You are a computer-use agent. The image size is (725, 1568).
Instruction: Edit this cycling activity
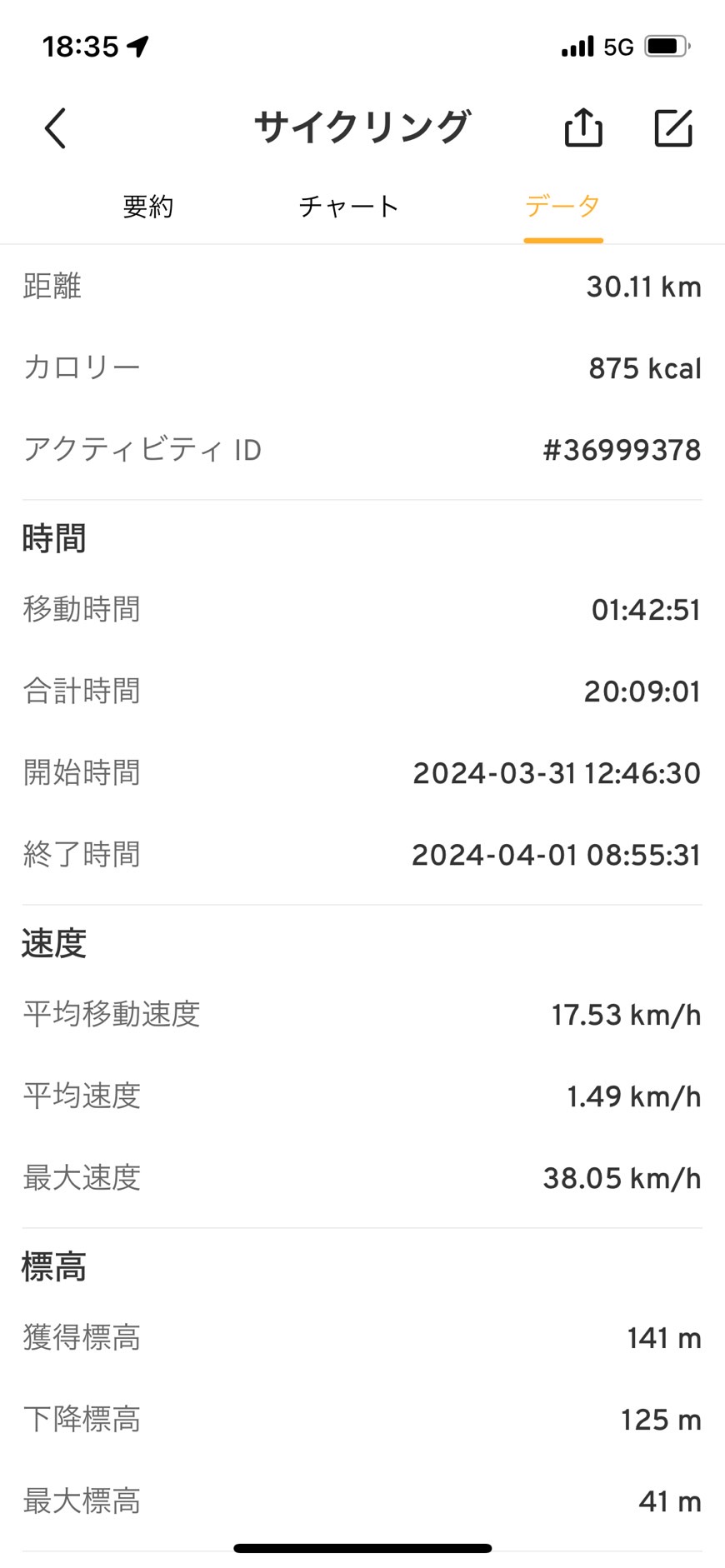[673, 128]
